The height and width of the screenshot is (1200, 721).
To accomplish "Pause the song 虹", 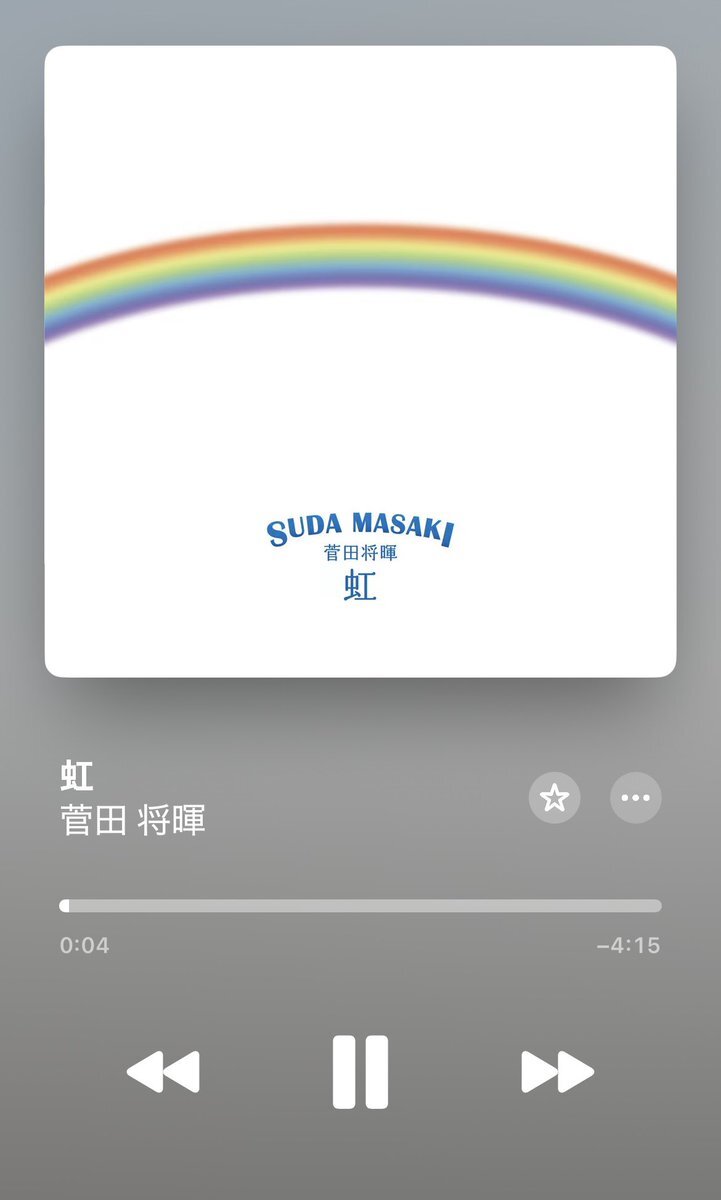I will 360,1072.
